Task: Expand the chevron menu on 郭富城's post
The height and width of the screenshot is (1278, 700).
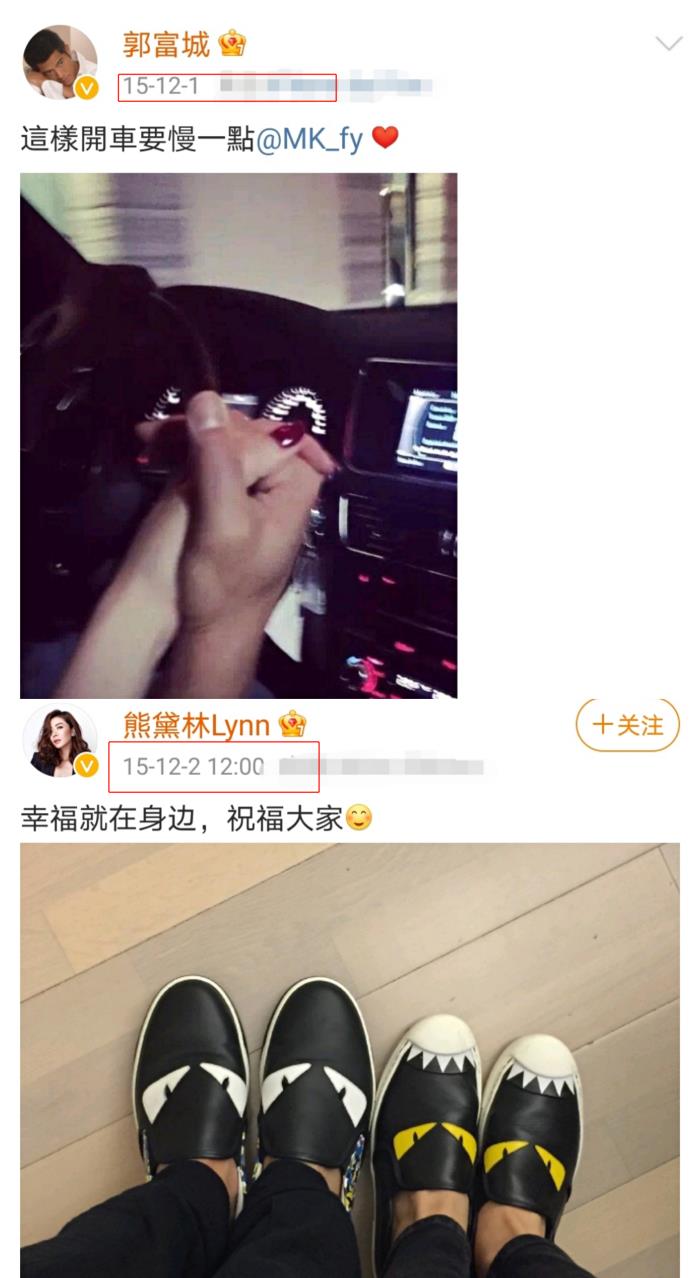Action: point(667,43)
